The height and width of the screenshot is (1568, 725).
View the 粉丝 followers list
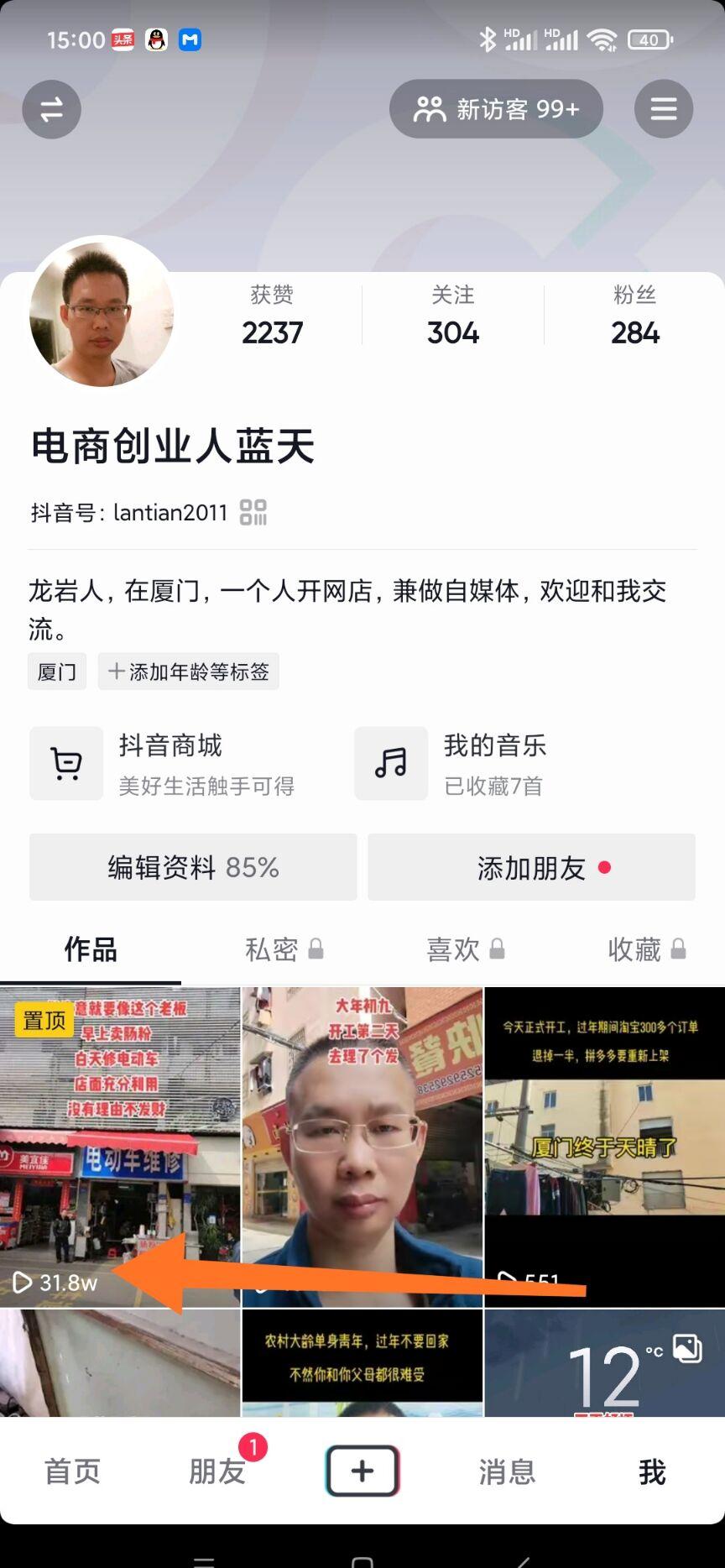tap(634, 316)
